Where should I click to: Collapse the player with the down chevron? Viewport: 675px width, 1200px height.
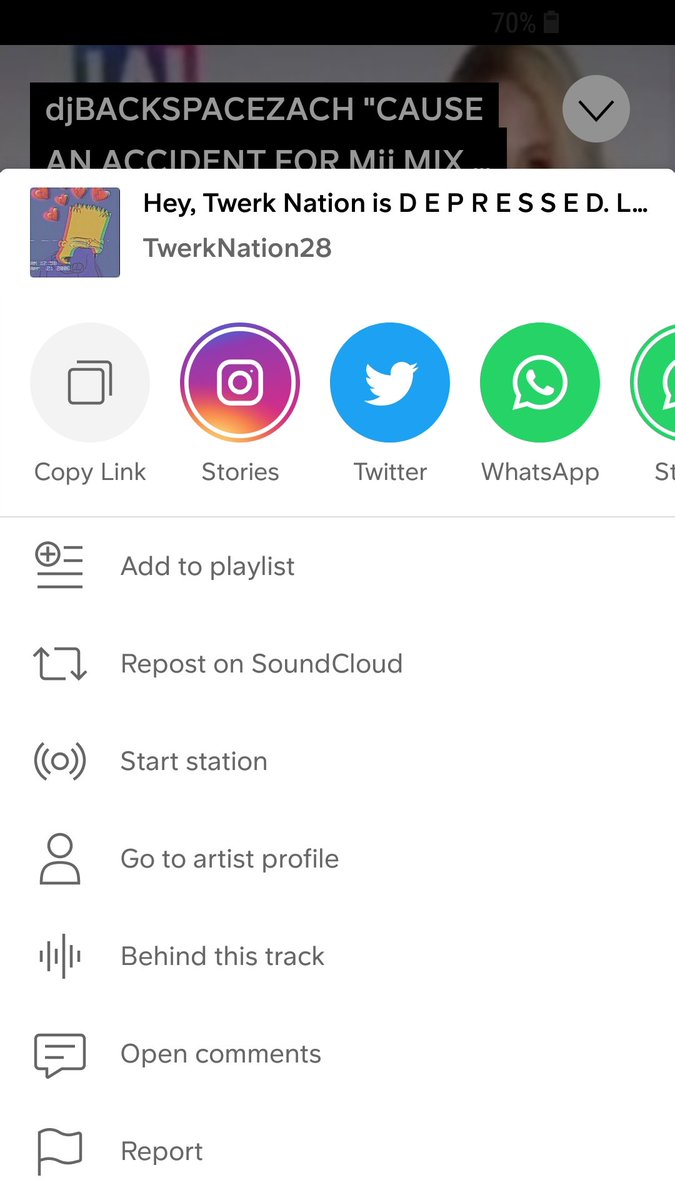596,109
